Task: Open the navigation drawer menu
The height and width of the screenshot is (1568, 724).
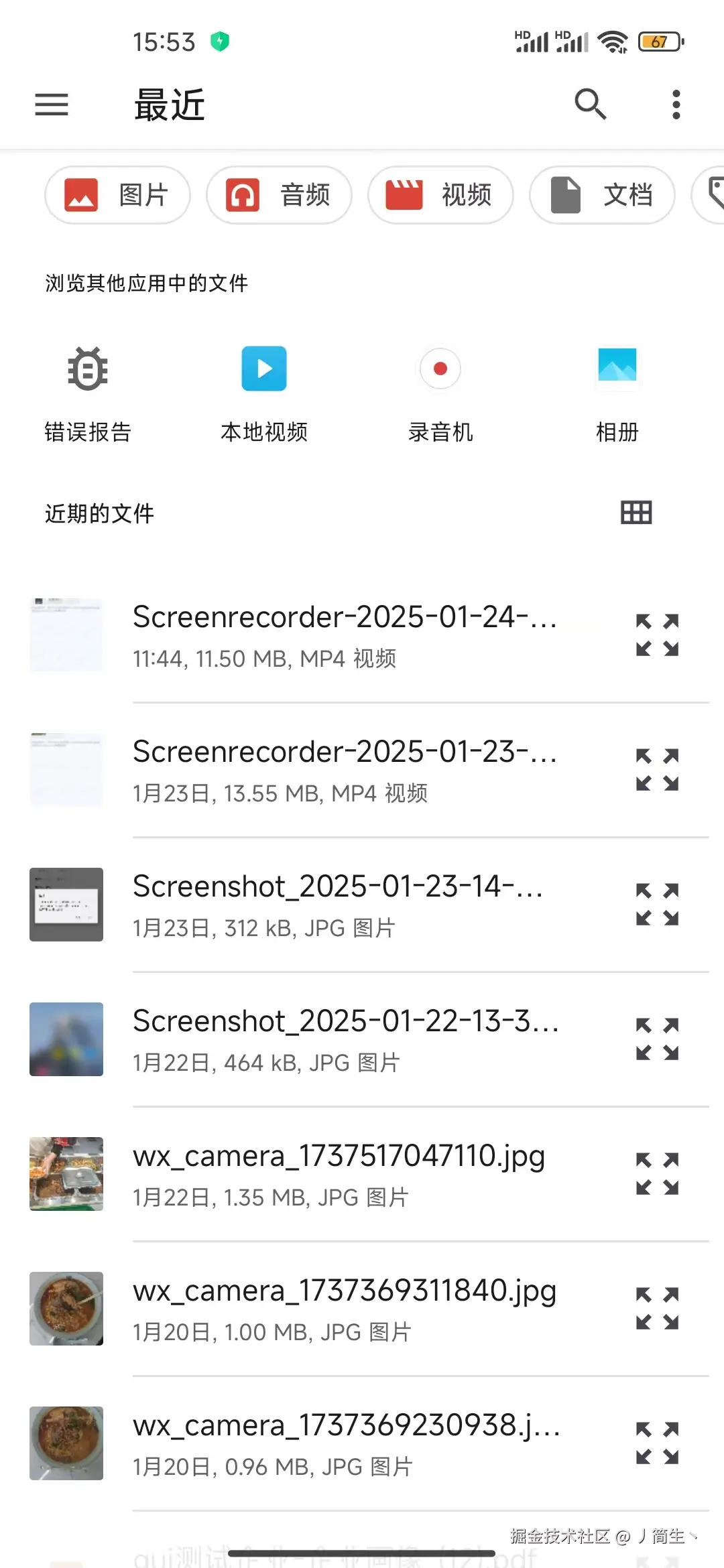Action: [52, 105]
